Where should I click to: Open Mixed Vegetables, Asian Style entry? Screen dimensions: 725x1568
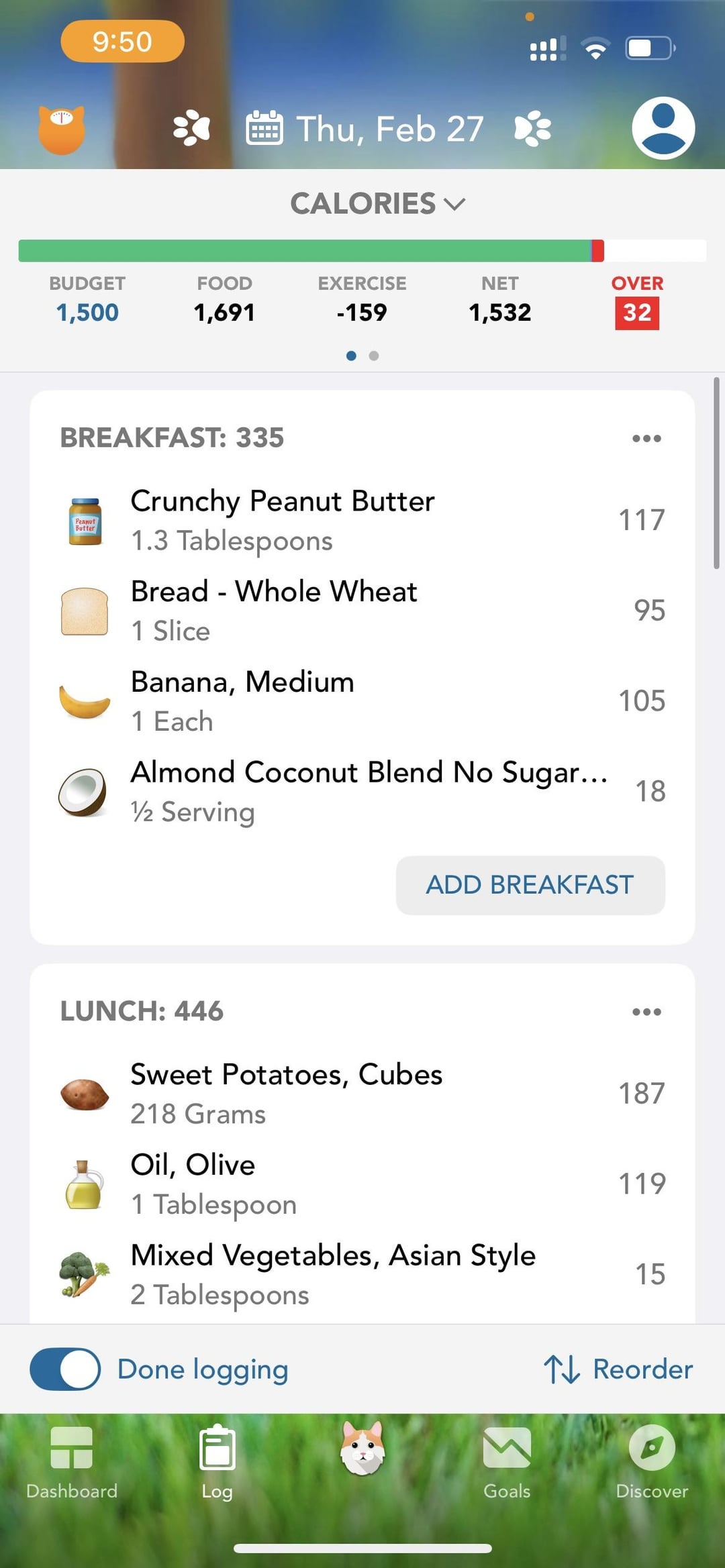point(362,1275)
